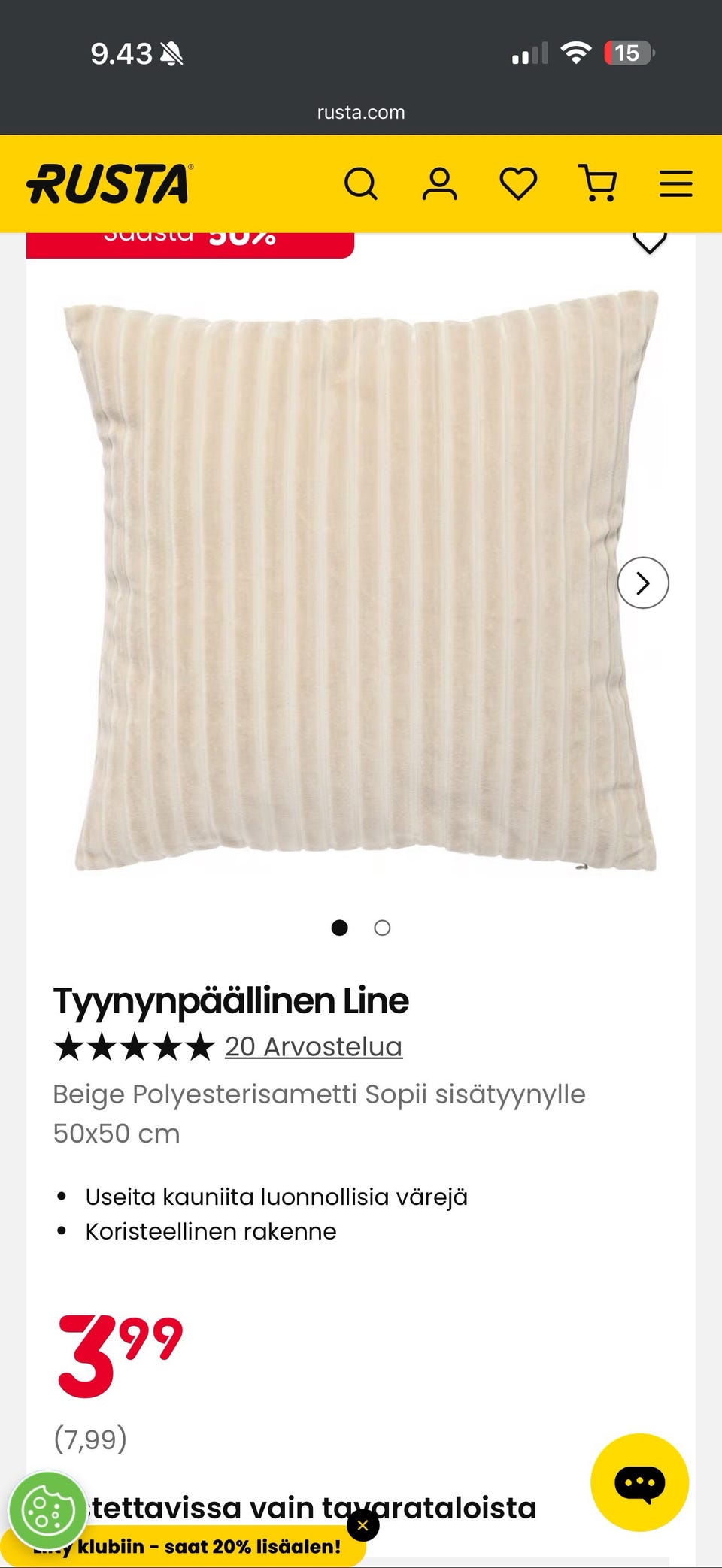The image size is (722, 1568).
Task: Open the 20 Arvostelua reviews link
Action: tap(314, 1046)
